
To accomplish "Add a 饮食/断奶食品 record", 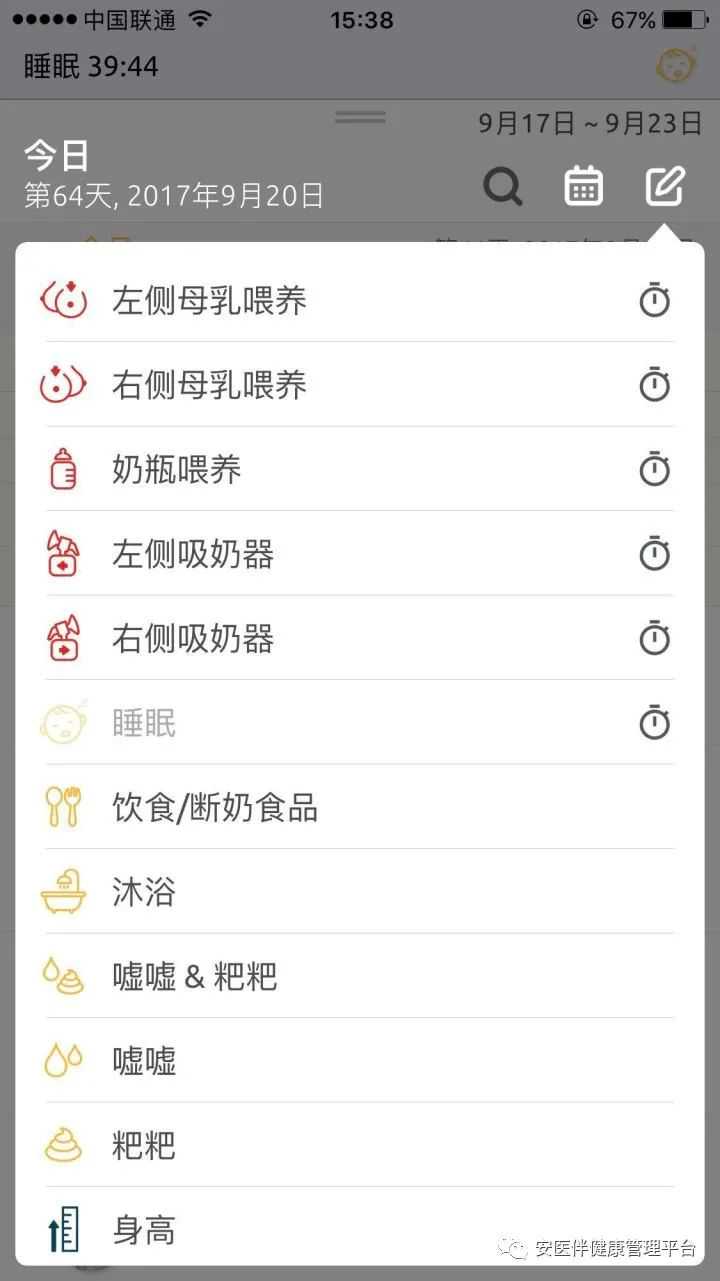I will coord(215,807).
